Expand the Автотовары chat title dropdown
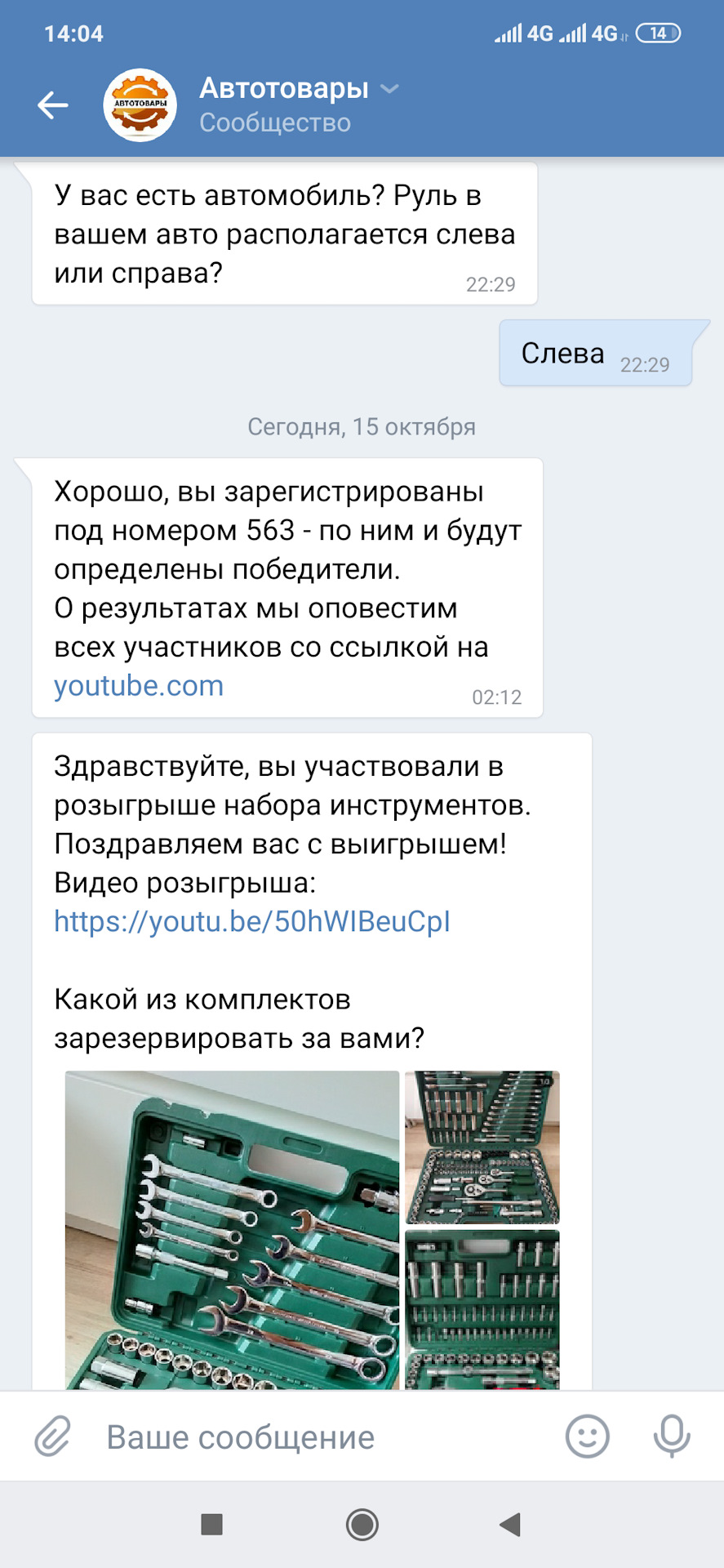724x1568 pixels. point(390,88)
